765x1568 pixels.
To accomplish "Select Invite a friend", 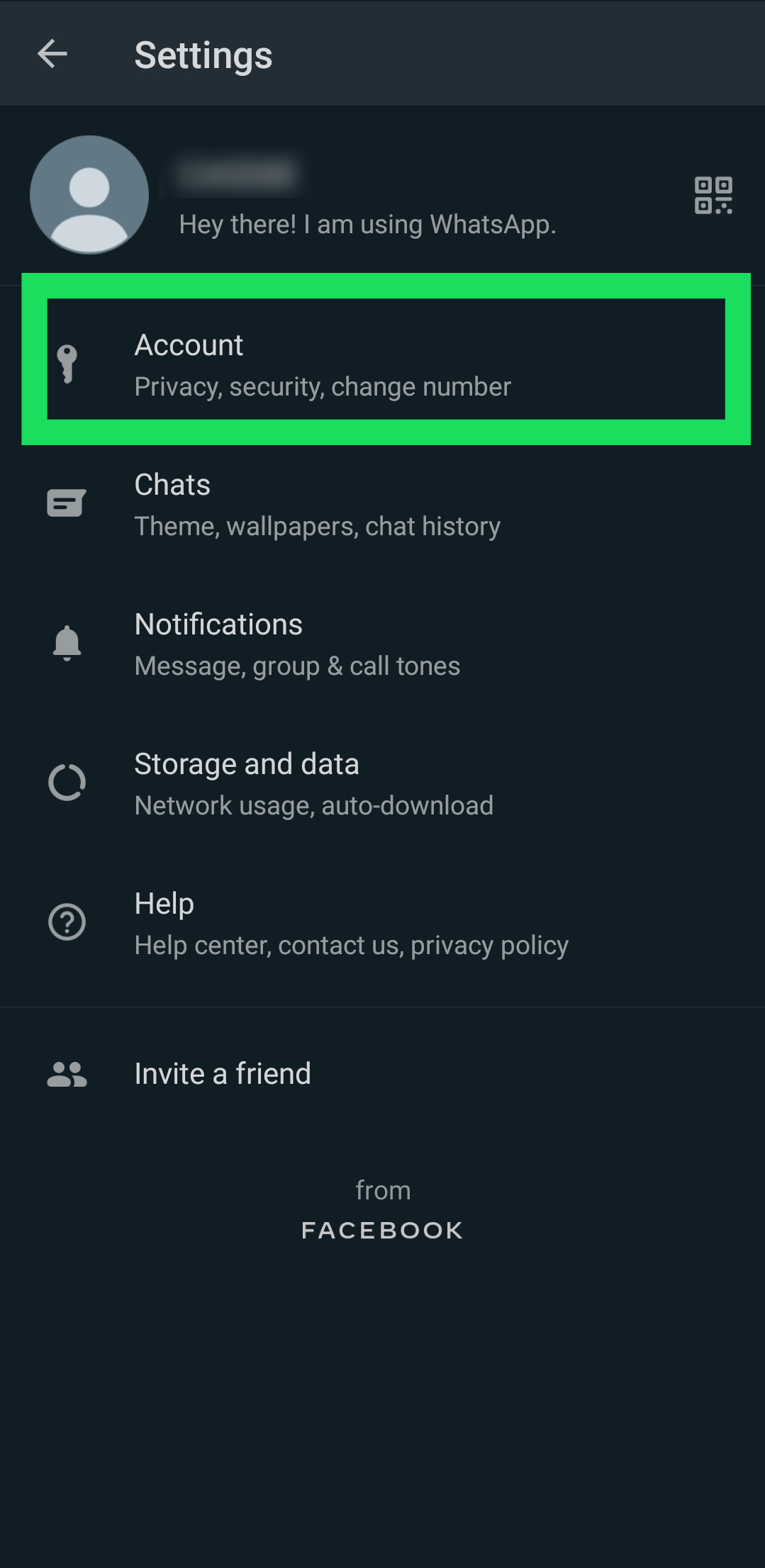I will coord(223,1074).
